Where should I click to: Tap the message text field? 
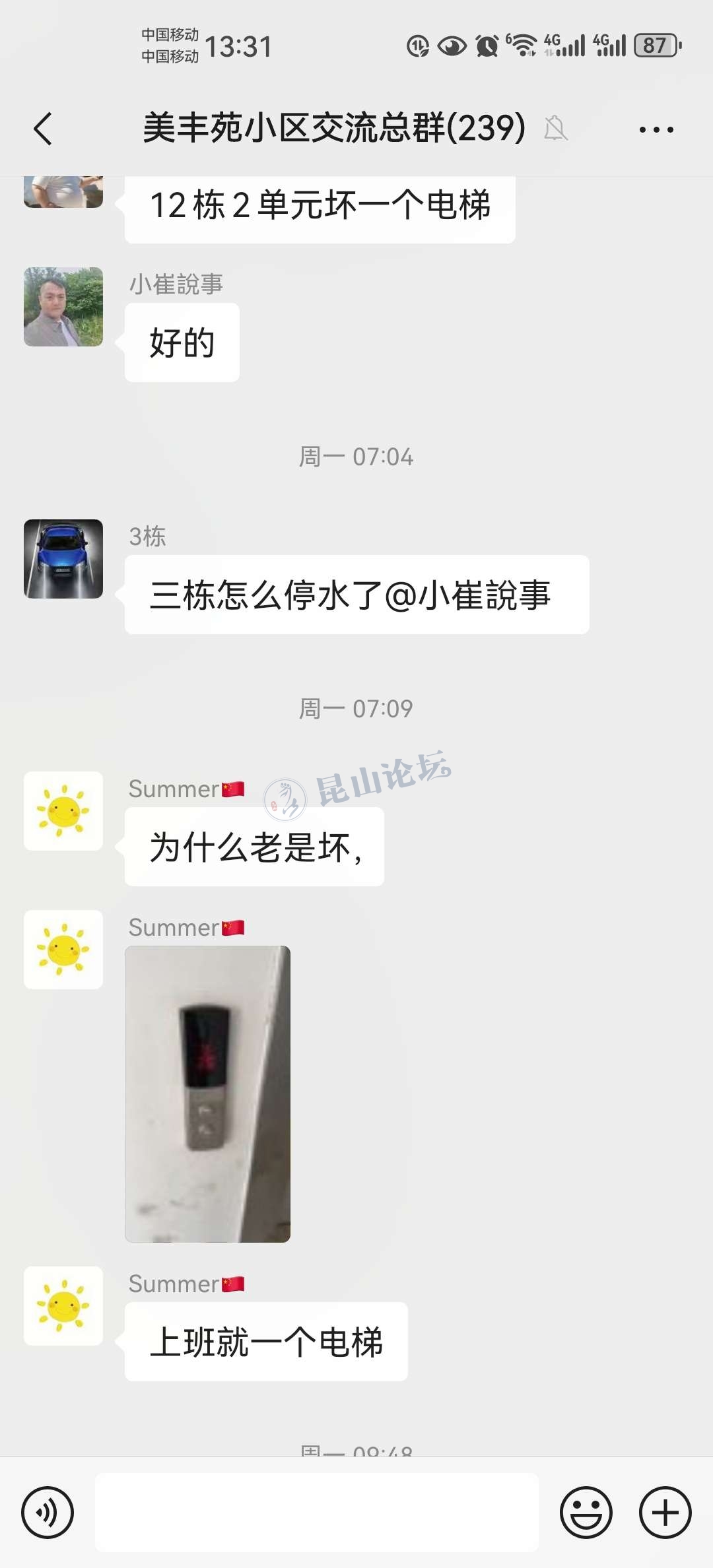point(317,1512)
